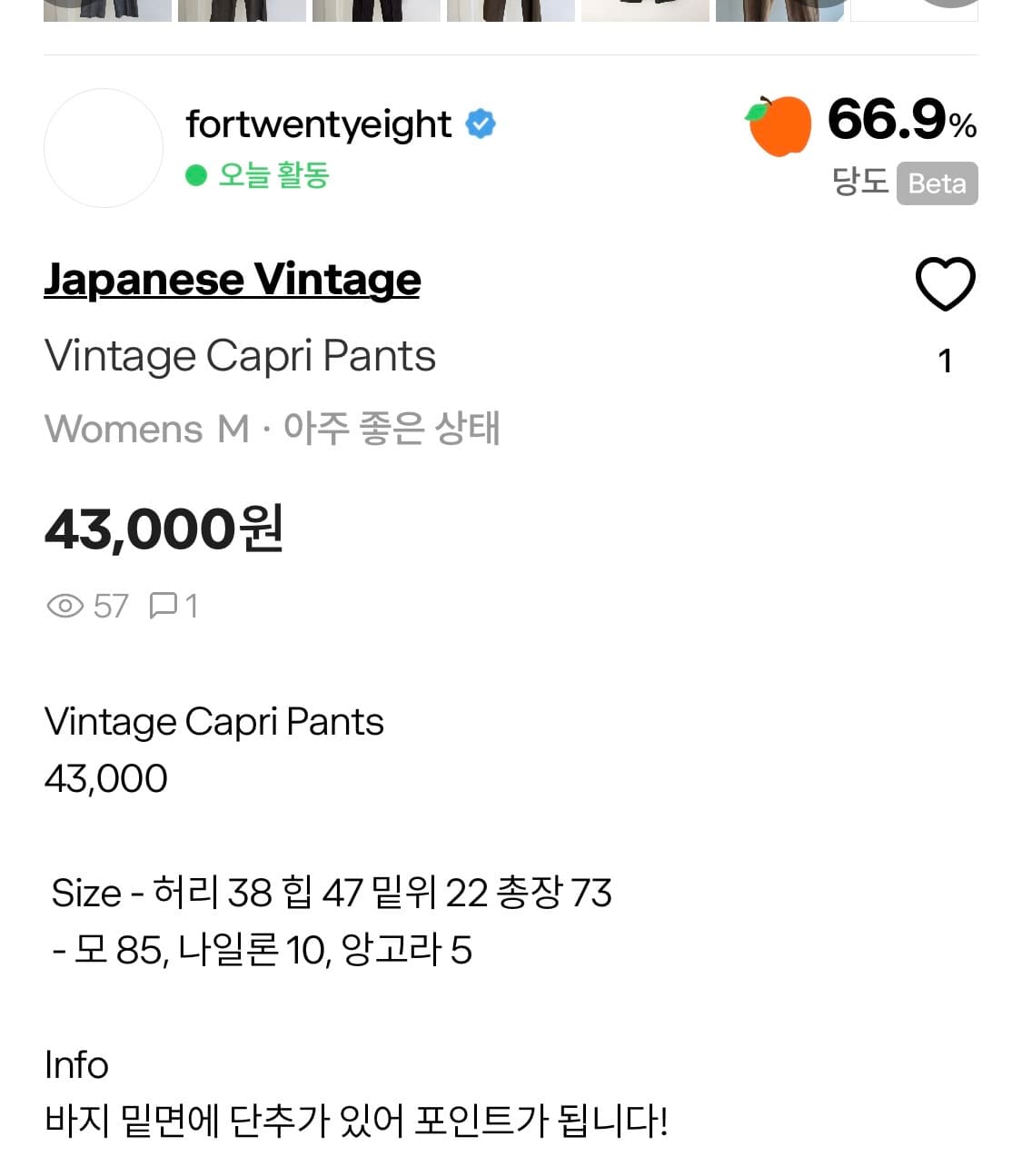Screen dimensions: 1022x1176
Task: Click the Beta badge beside 당도
Action: pyautogui.click(x=938, y=183)
